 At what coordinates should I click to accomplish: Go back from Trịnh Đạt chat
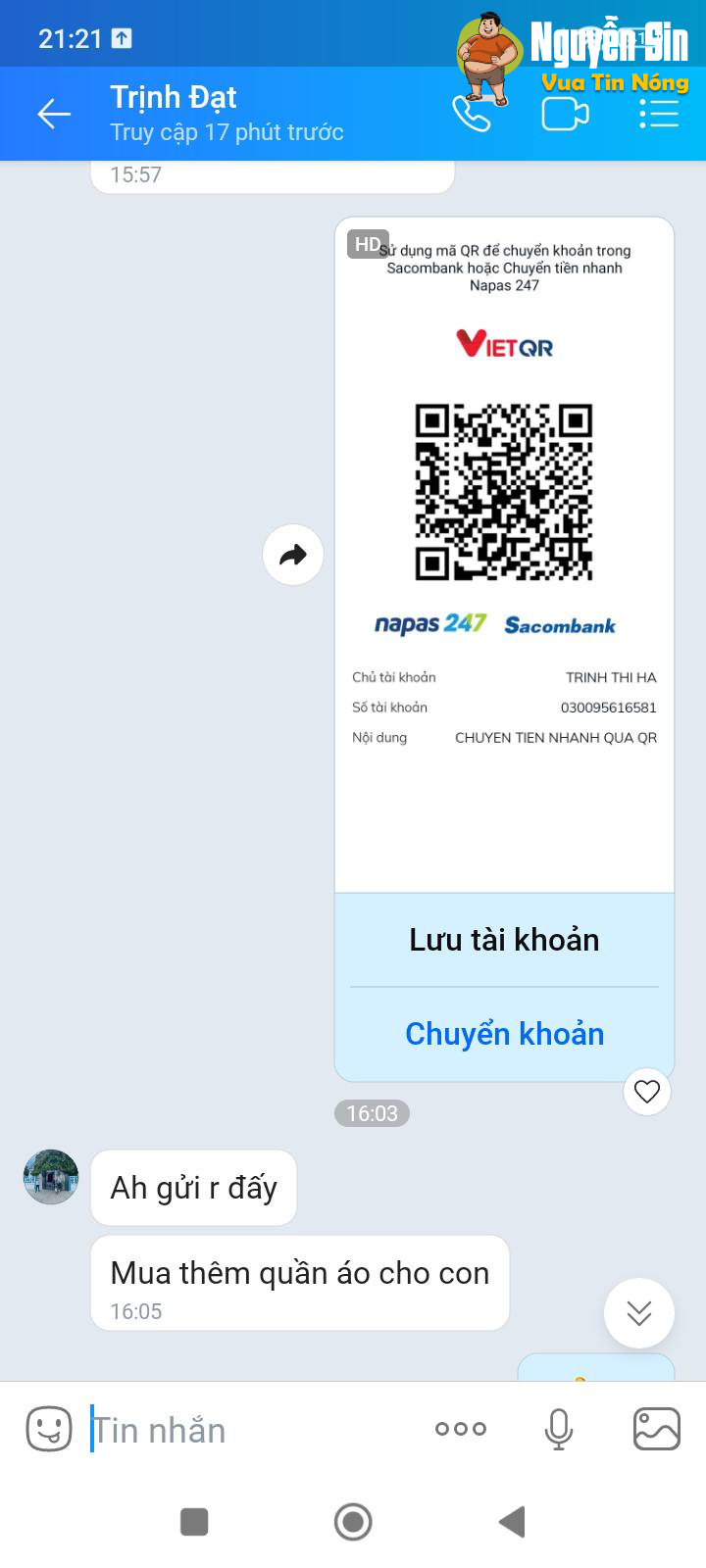[54, 114]
